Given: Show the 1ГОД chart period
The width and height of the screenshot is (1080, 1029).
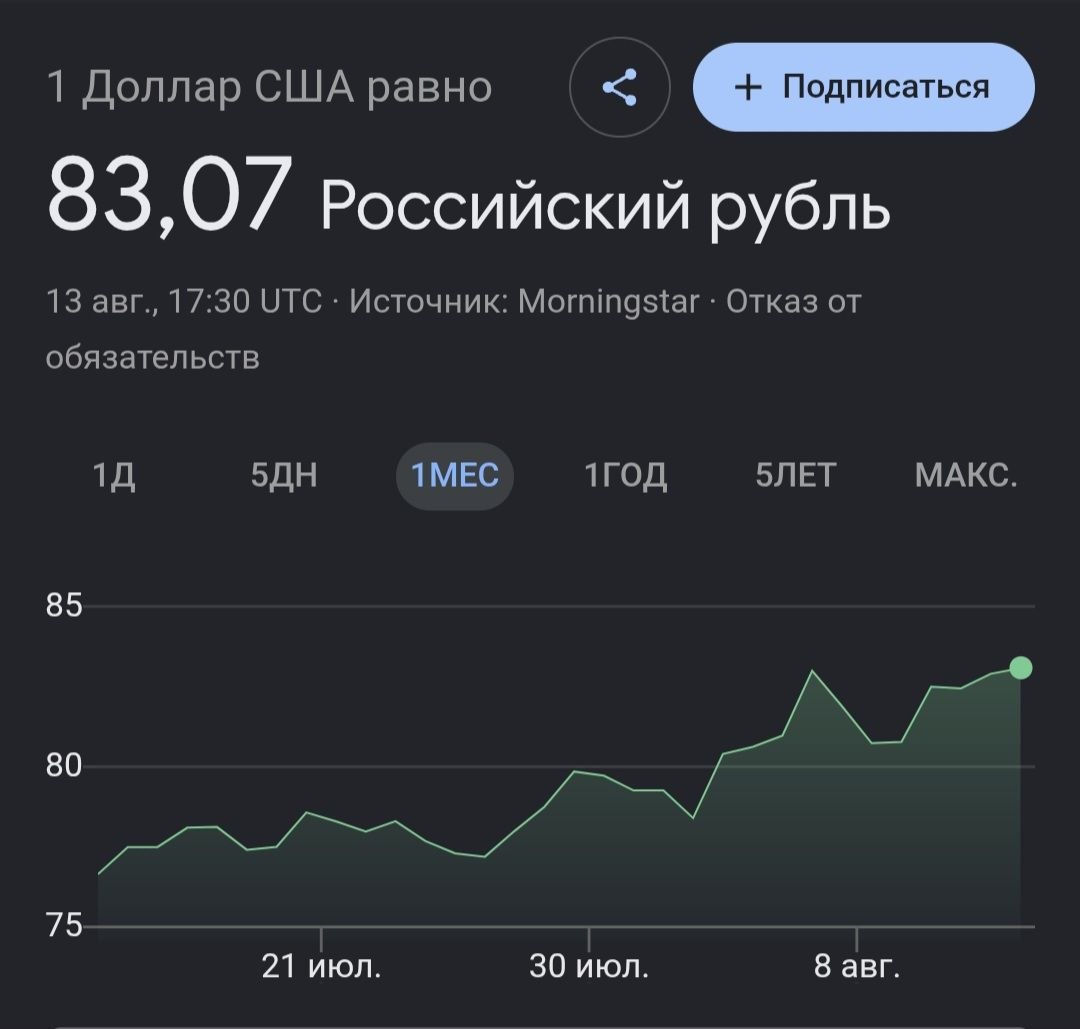Looking at the screenshot, I should 625,476.
